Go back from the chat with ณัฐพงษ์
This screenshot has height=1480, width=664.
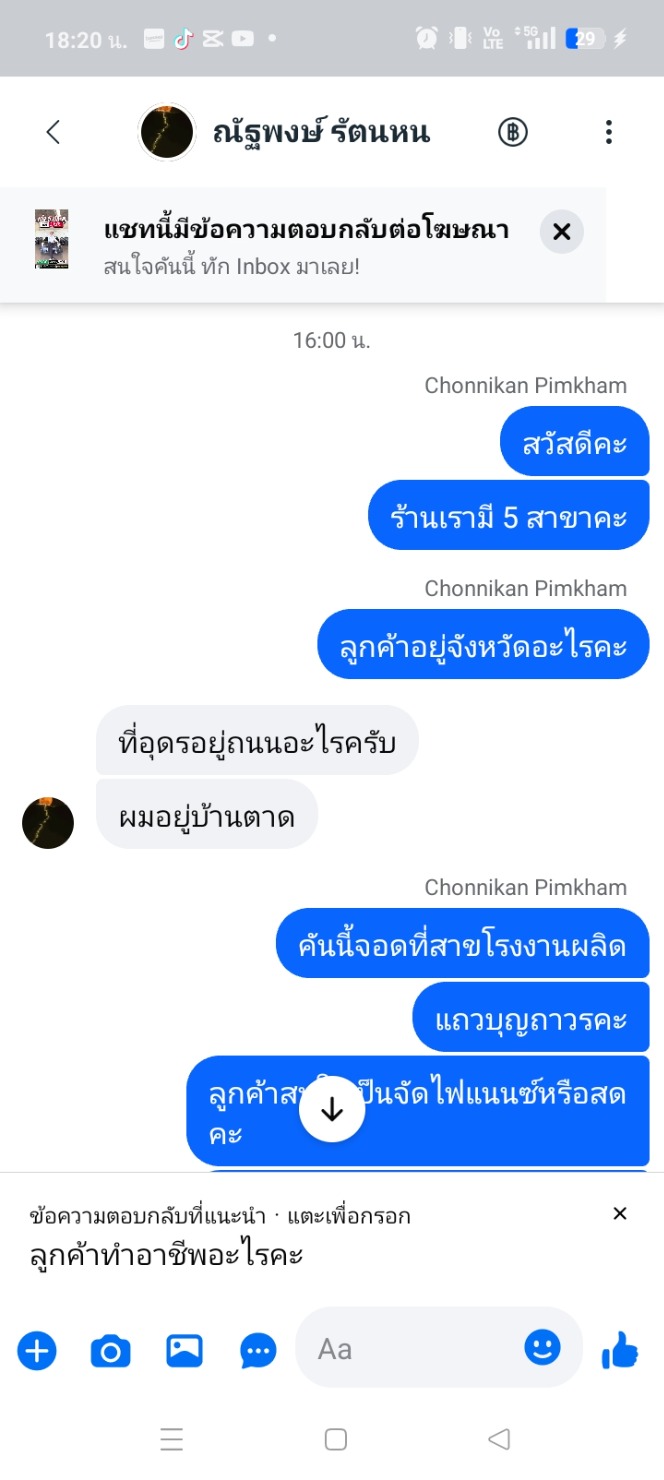click(x=53, y=132)
